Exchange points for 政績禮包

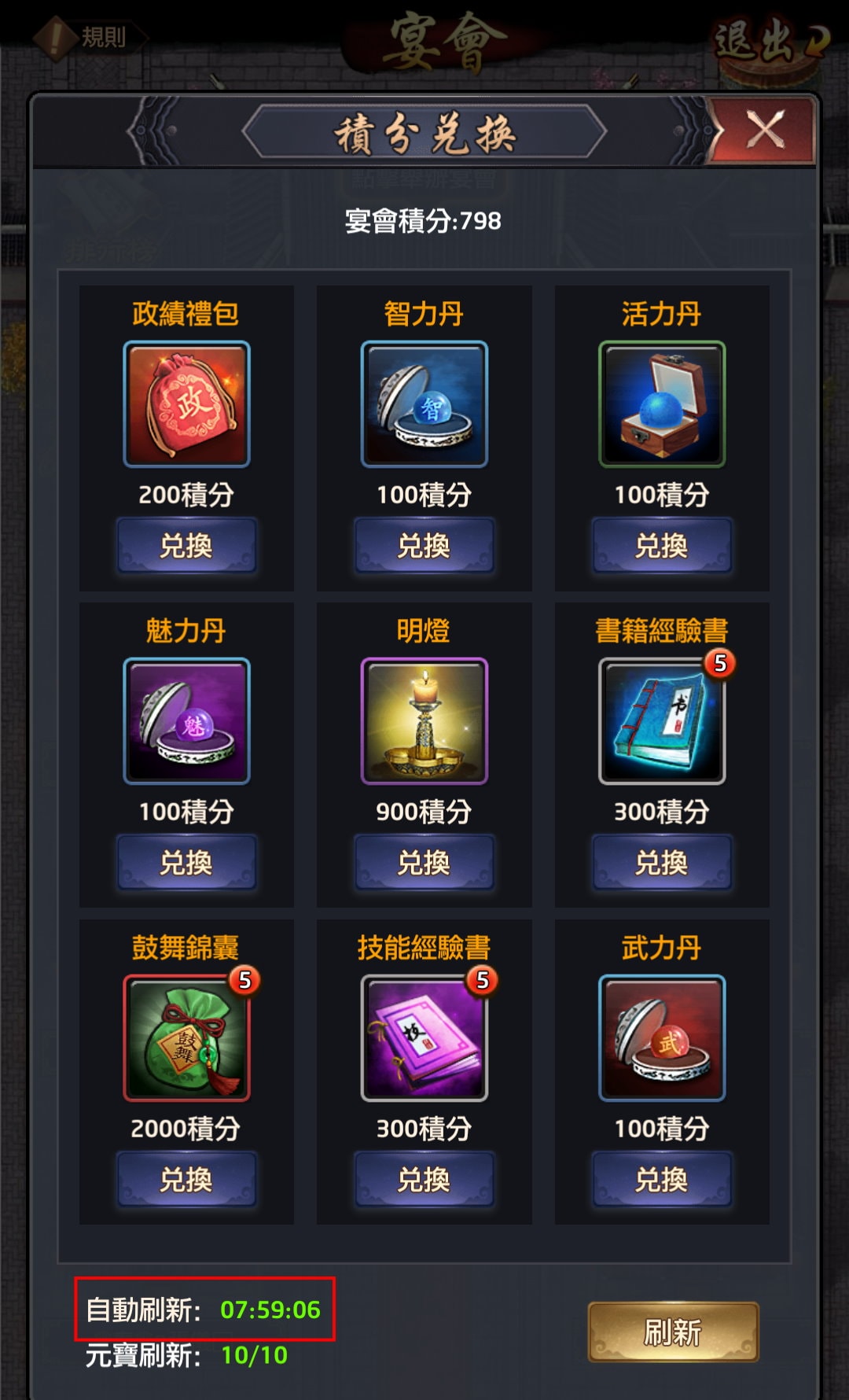[186, 545]
